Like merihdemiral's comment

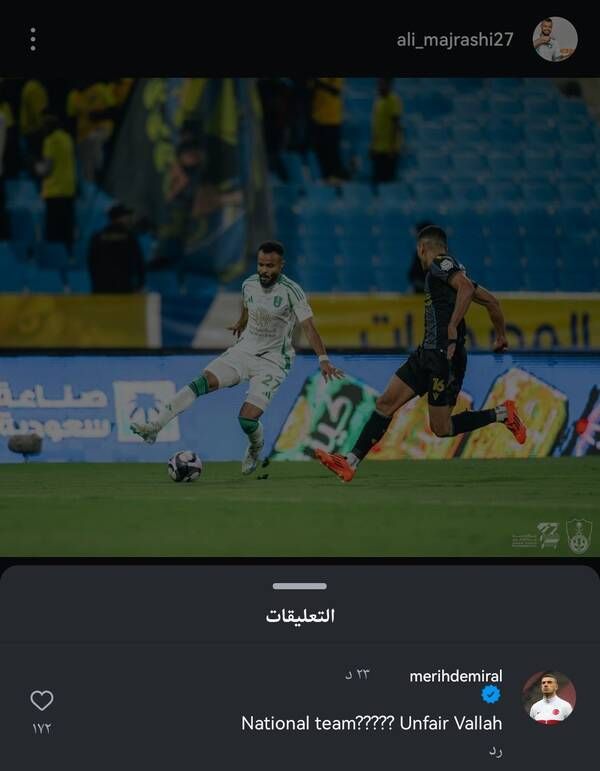click(x=41, y=700)
